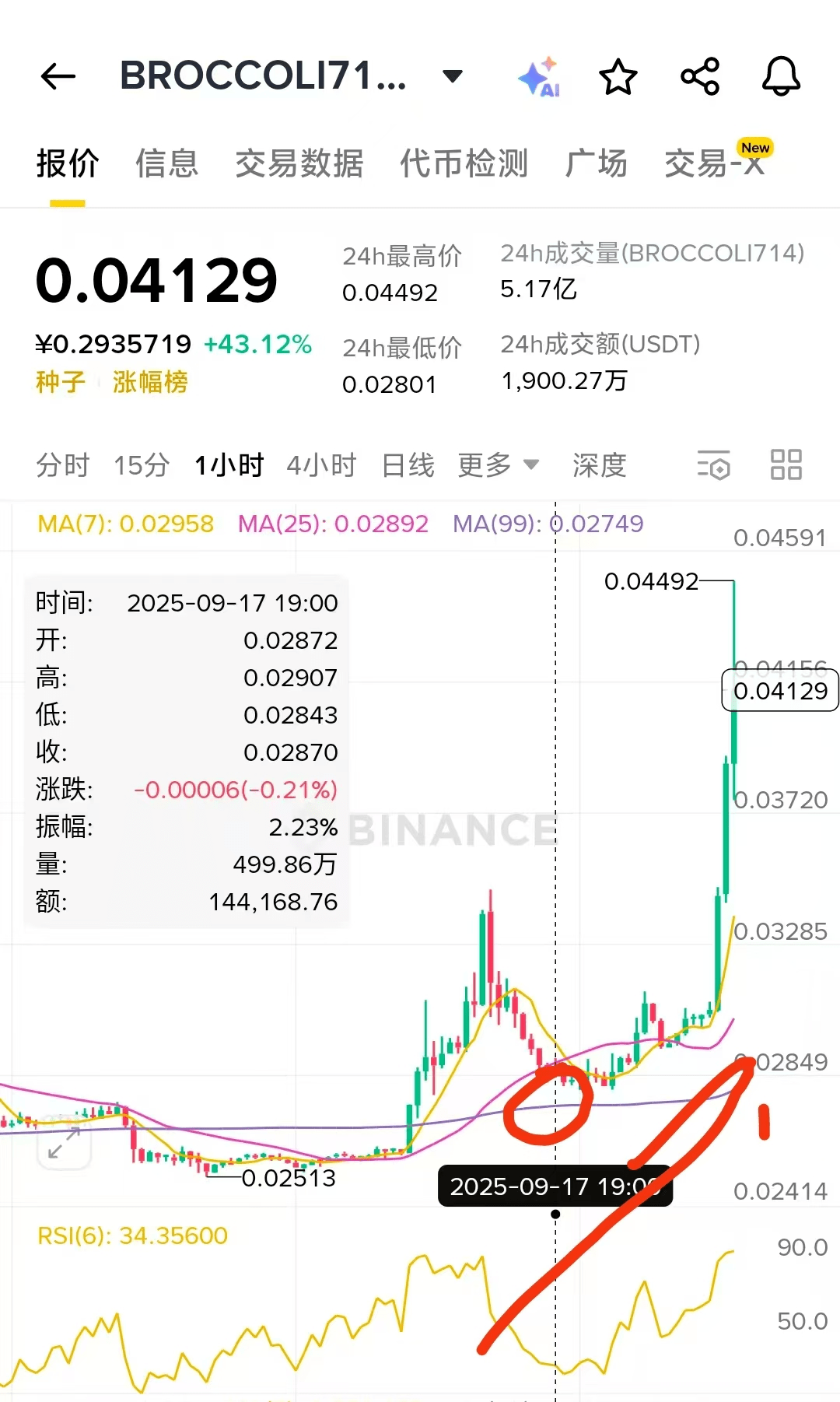840x1402 pixels.
Task: Select the 15分 chart interval
Action: [142, 465]
